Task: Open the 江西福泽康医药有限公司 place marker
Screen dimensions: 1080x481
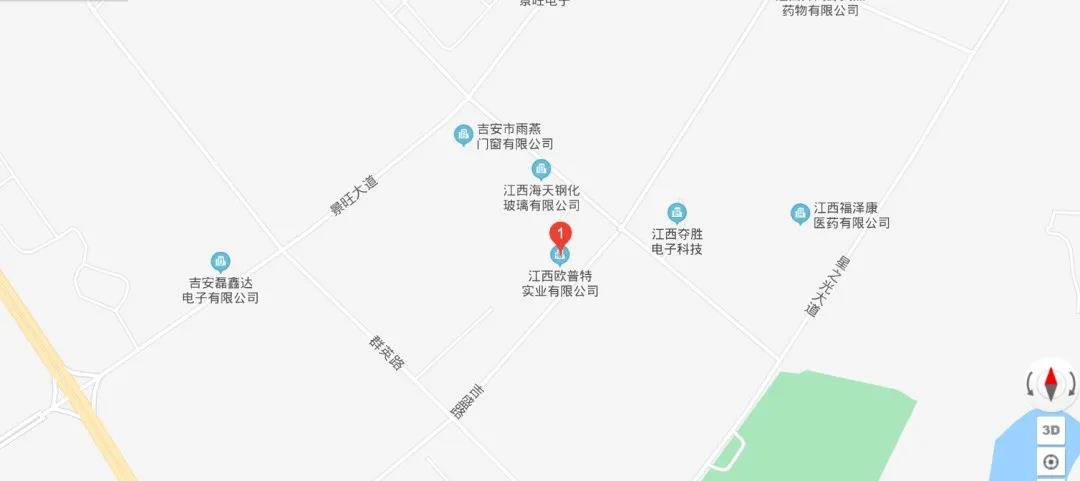Action: pyautogui.click(x=800, y=213)
